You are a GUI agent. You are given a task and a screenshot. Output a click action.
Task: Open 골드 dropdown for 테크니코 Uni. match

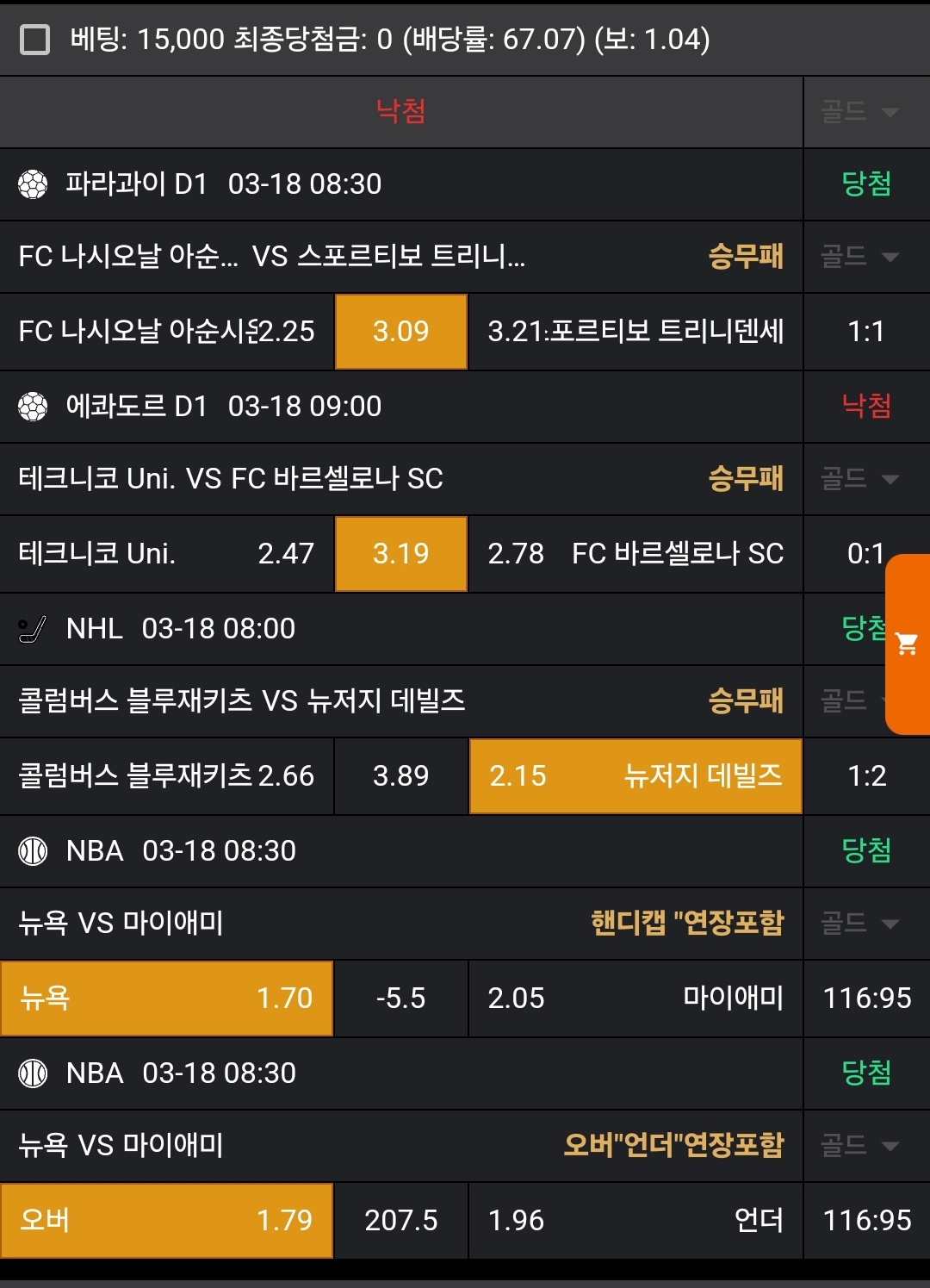(860, 479)
